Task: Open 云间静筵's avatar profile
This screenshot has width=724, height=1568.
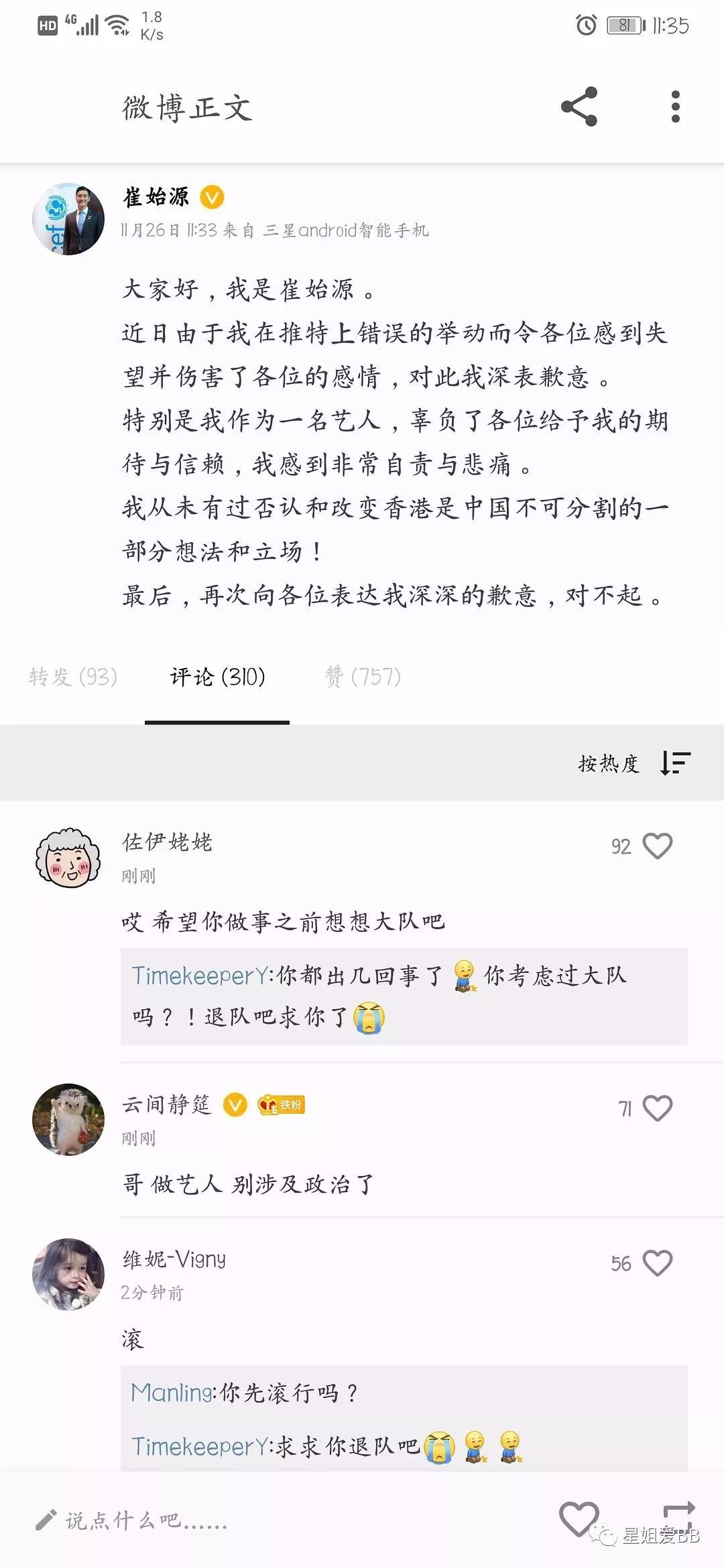Action: [68, 1119]
